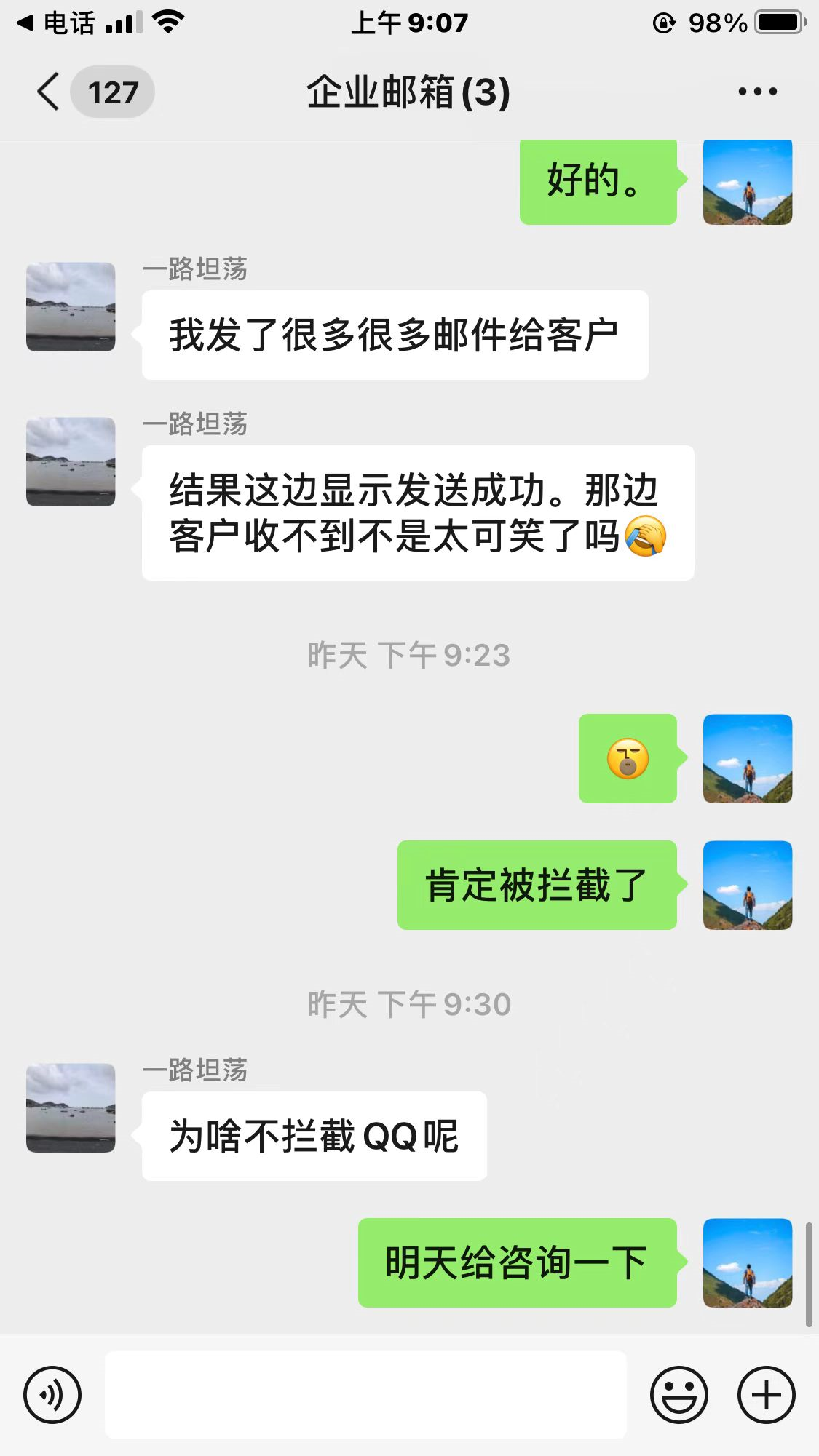Tap my avatar beside 明天给咨询一下
This screenshot has width=819, height=1456.
(747, 1262)
